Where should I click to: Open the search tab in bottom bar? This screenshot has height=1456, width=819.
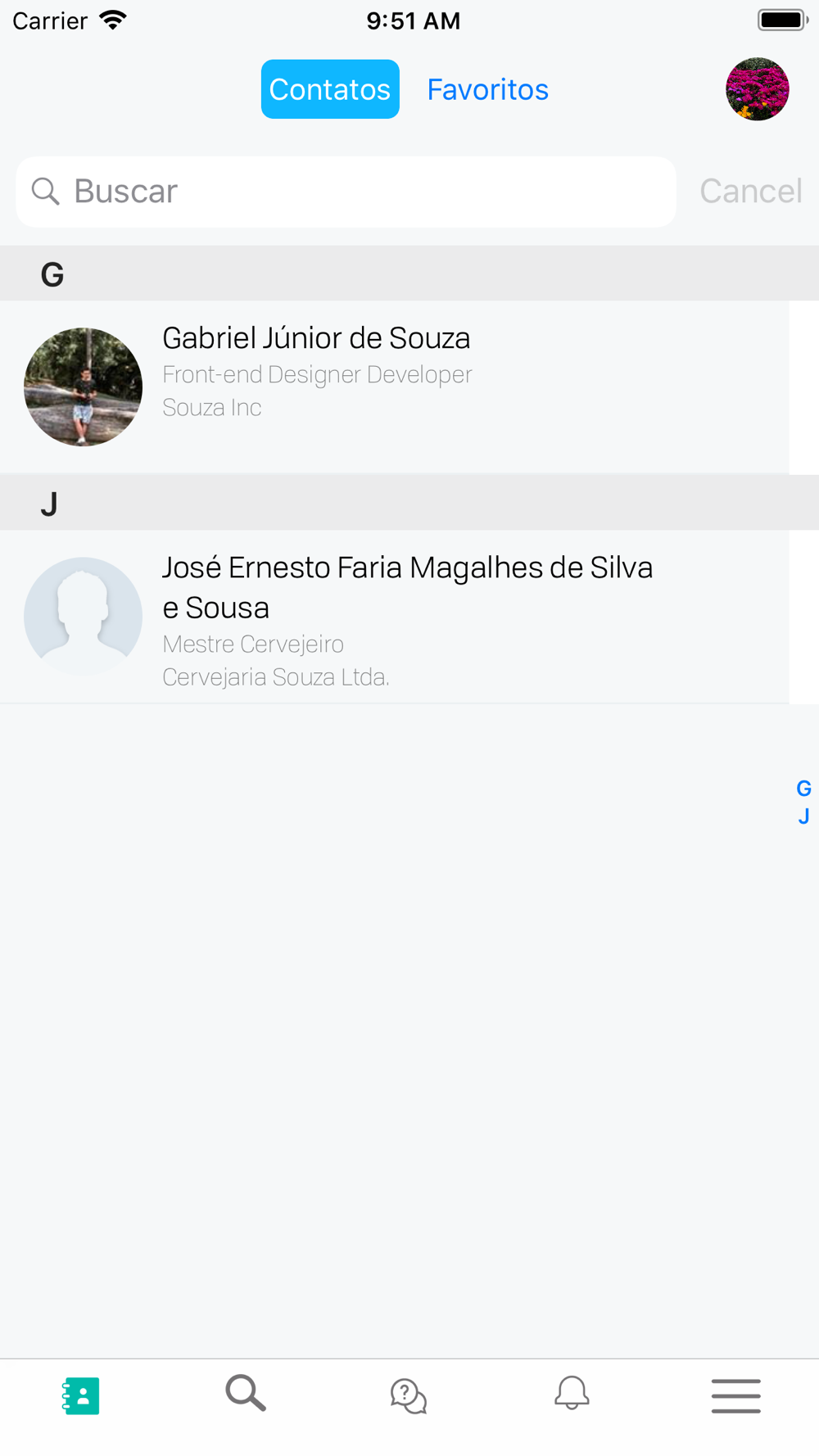click(x=245, y=1393)
